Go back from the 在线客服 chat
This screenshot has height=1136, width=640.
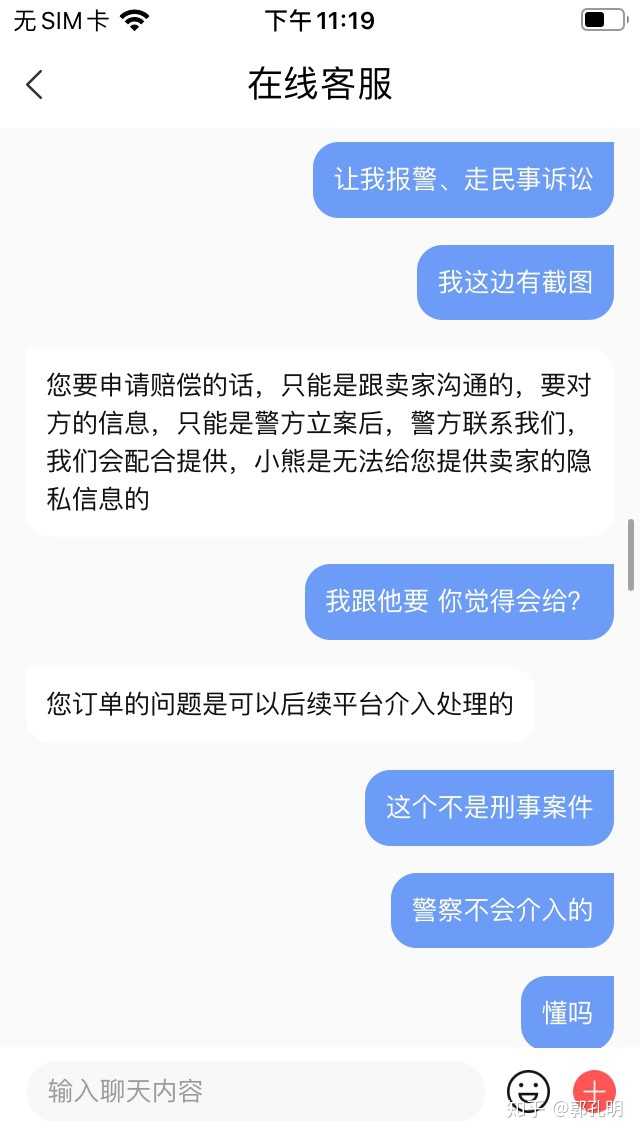pos(34,84)
